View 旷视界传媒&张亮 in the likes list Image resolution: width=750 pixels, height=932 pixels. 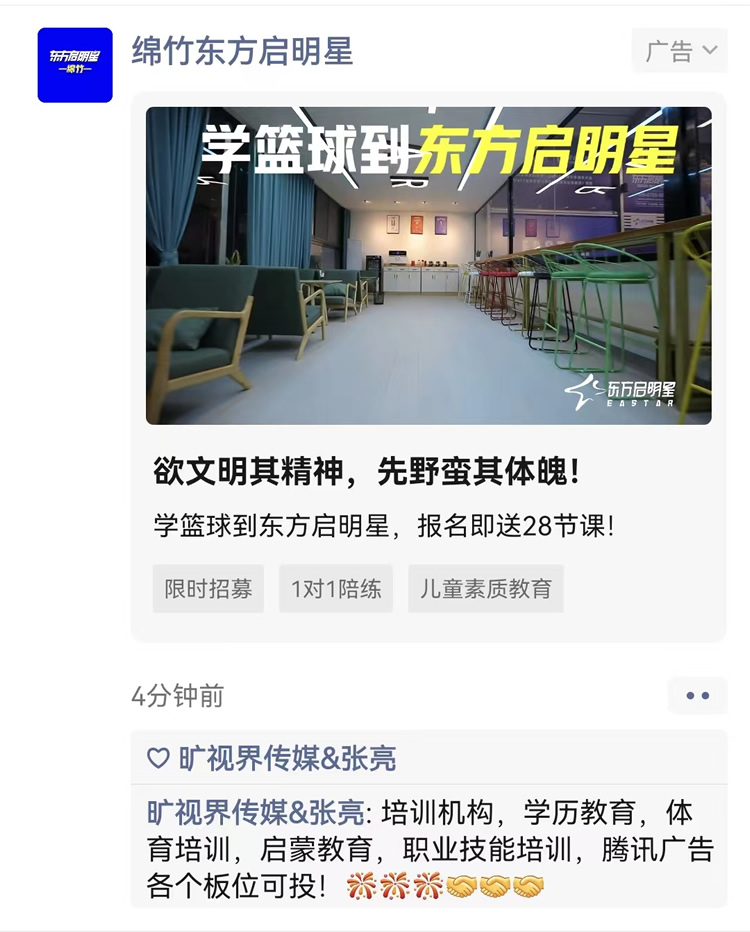click(x=287, y=759)
